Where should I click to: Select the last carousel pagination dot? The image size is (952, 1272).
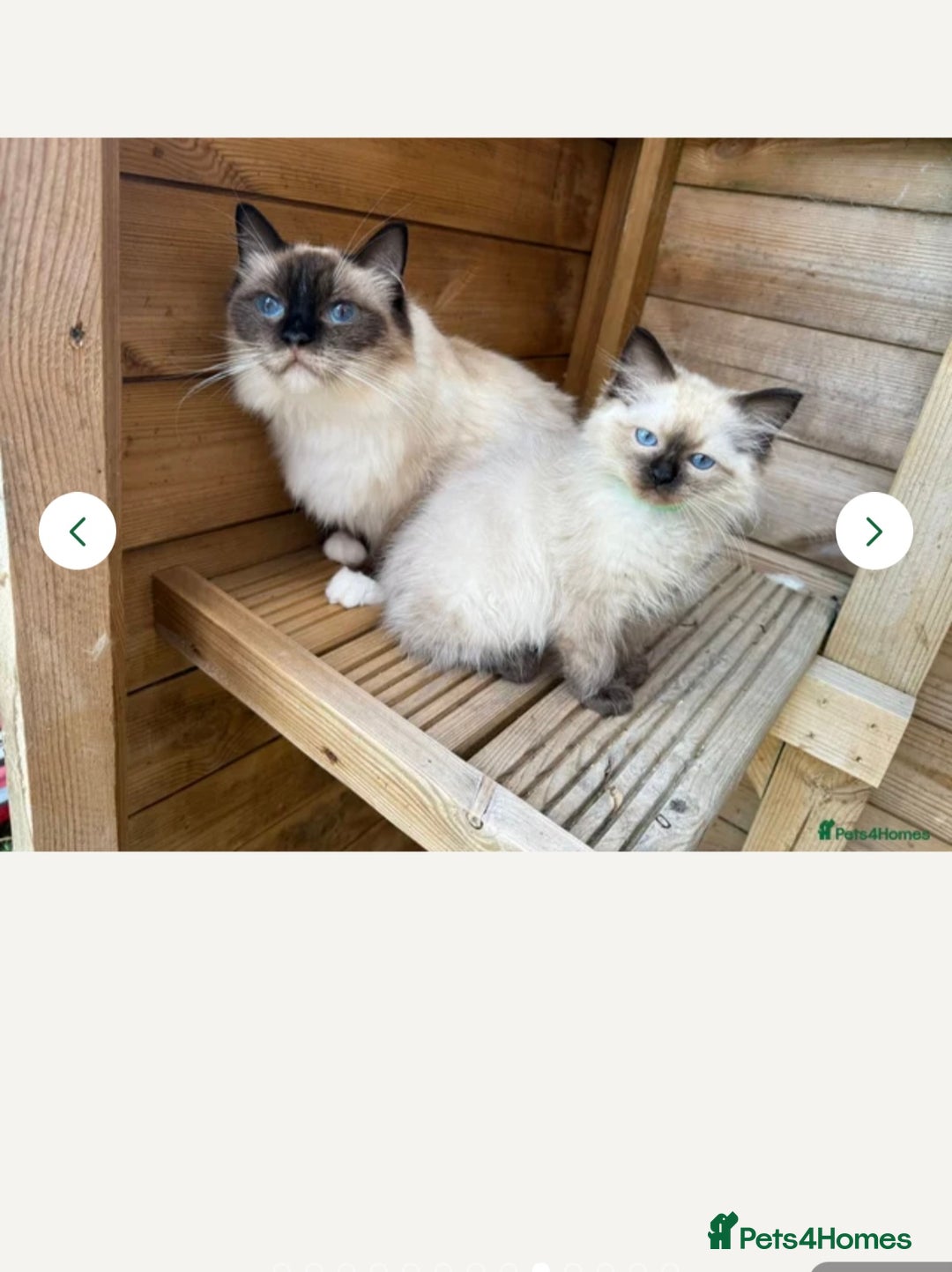669,1268
